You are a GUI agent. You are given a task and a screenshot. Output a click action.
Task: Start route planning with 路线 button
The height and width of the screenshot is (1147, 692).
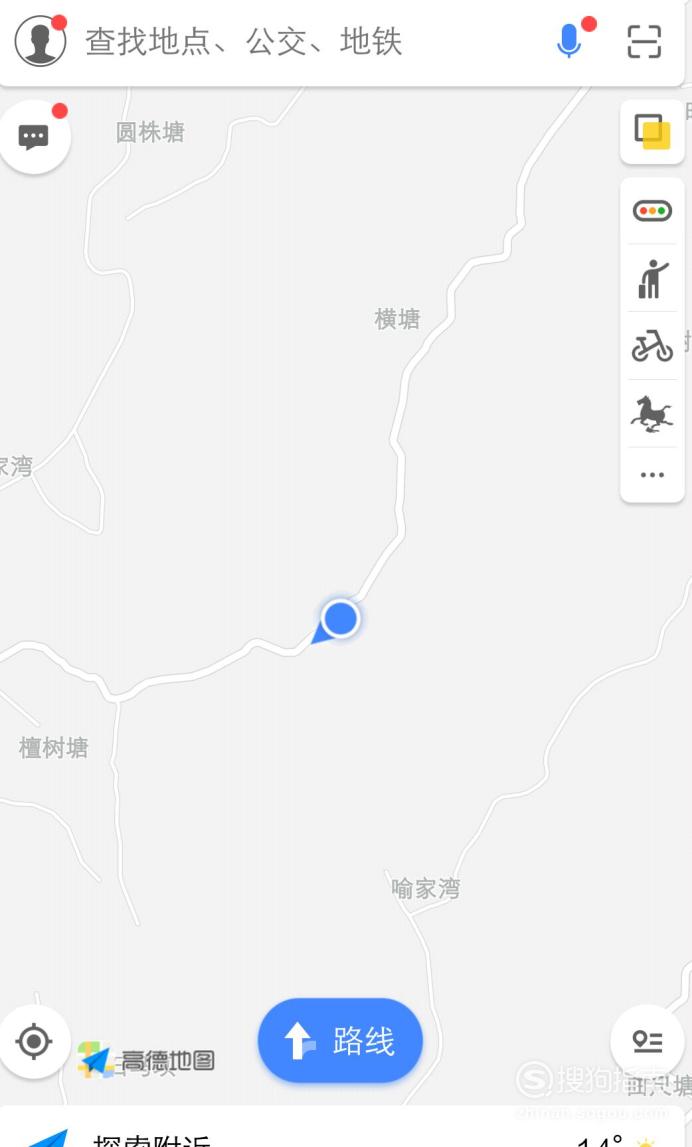tap(340, 1040)
